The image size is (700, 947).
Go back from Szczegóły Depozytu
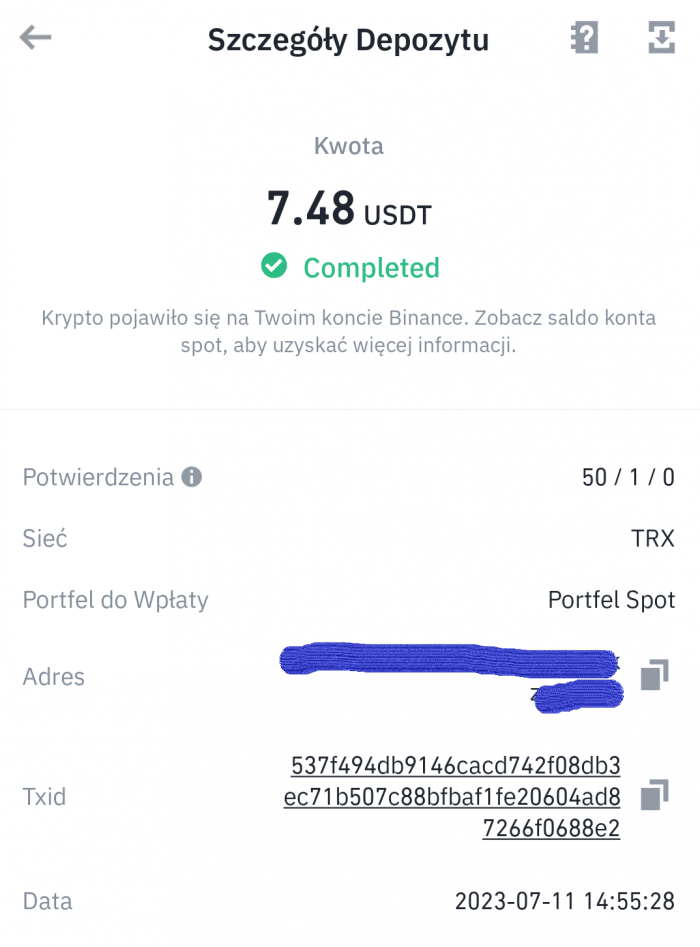pos(36,39)
